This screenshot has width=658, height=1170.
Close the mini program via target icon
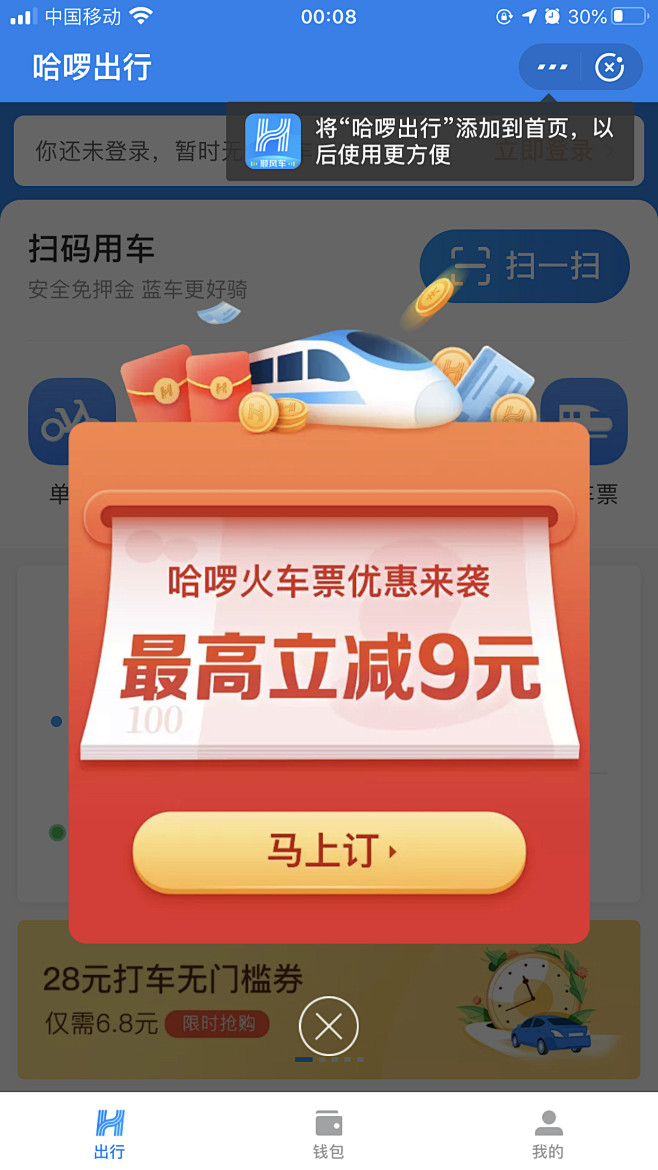pyautogui.click(x=609, y=67)
